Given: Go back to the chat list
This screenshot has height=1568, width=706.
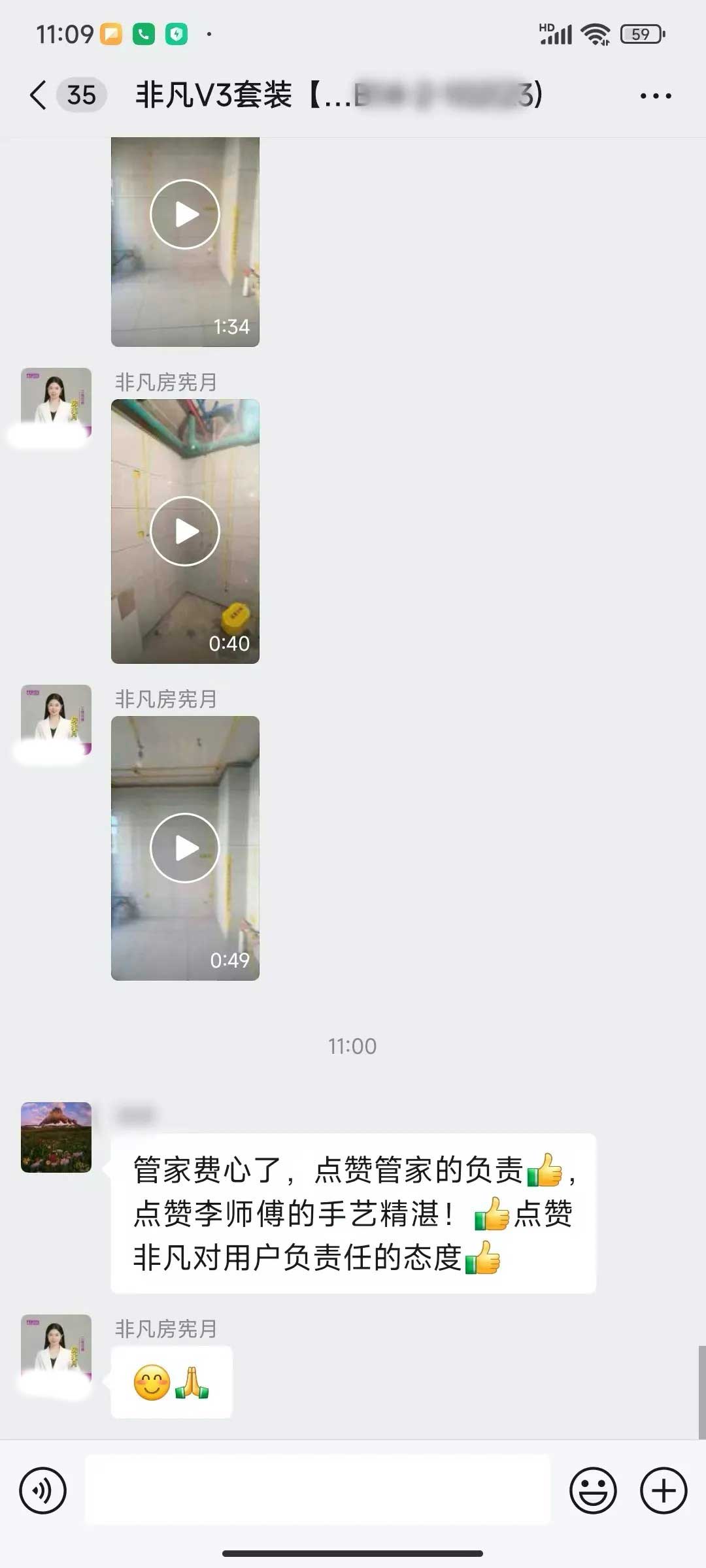Looking at the screenshot, I should tap(39, 95).
